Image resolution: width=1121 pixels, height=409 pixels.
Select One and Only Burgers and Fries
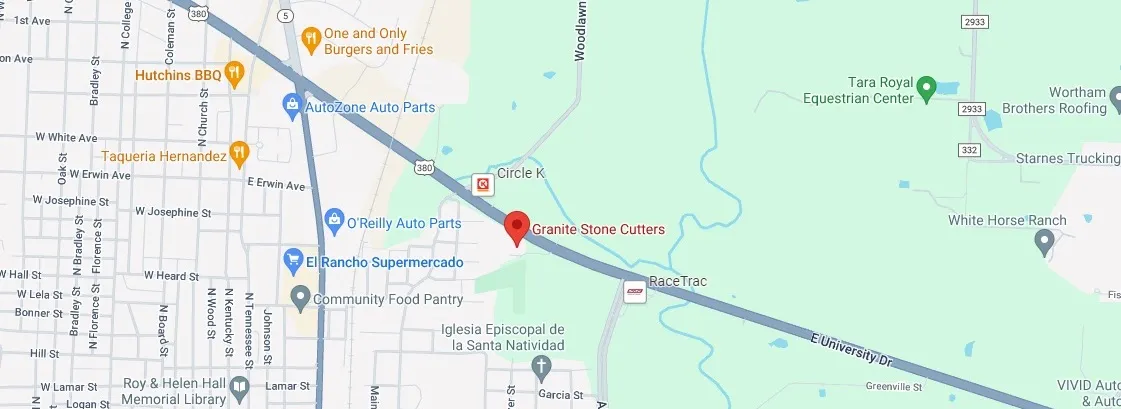[311, 40]
